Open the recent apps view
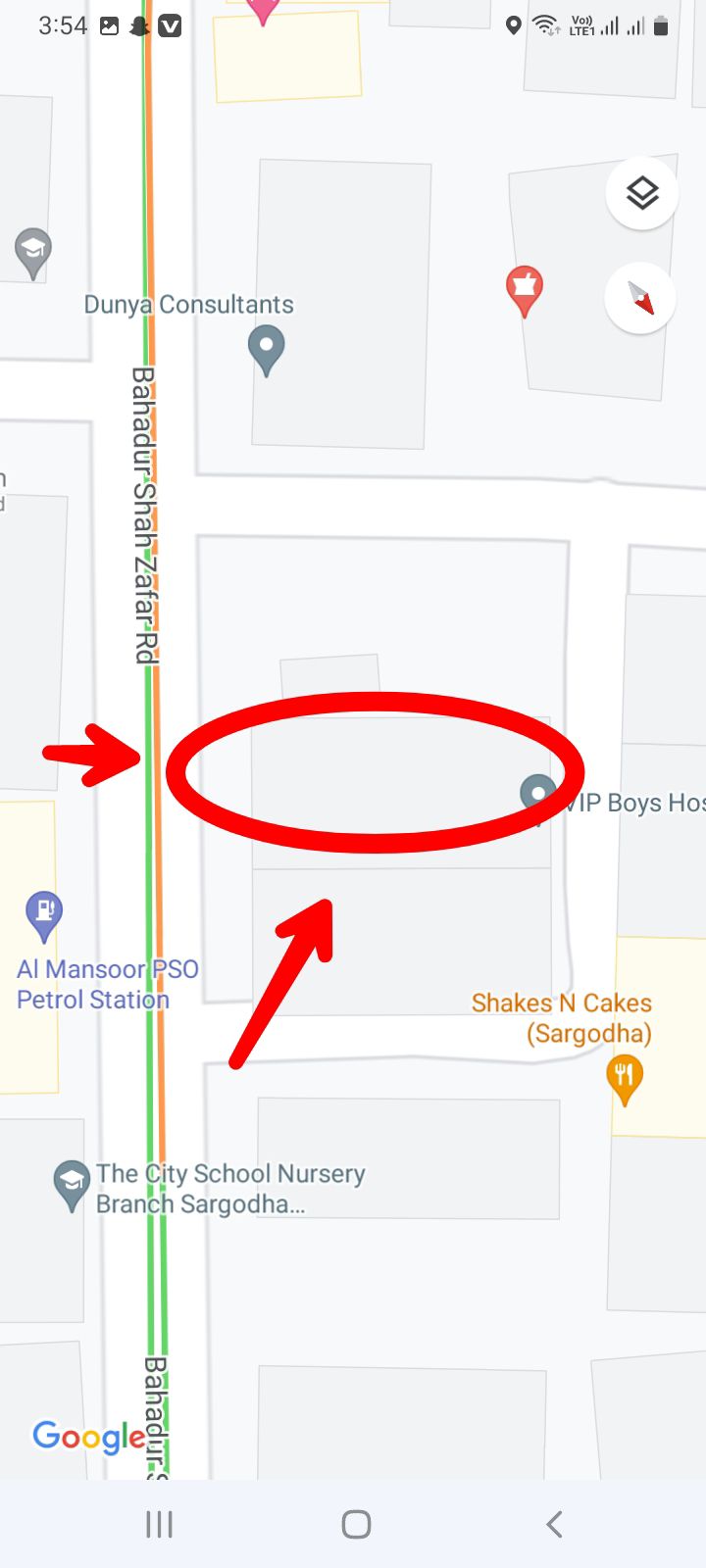The image size is (706, 1568). [x=159, y=1524]
